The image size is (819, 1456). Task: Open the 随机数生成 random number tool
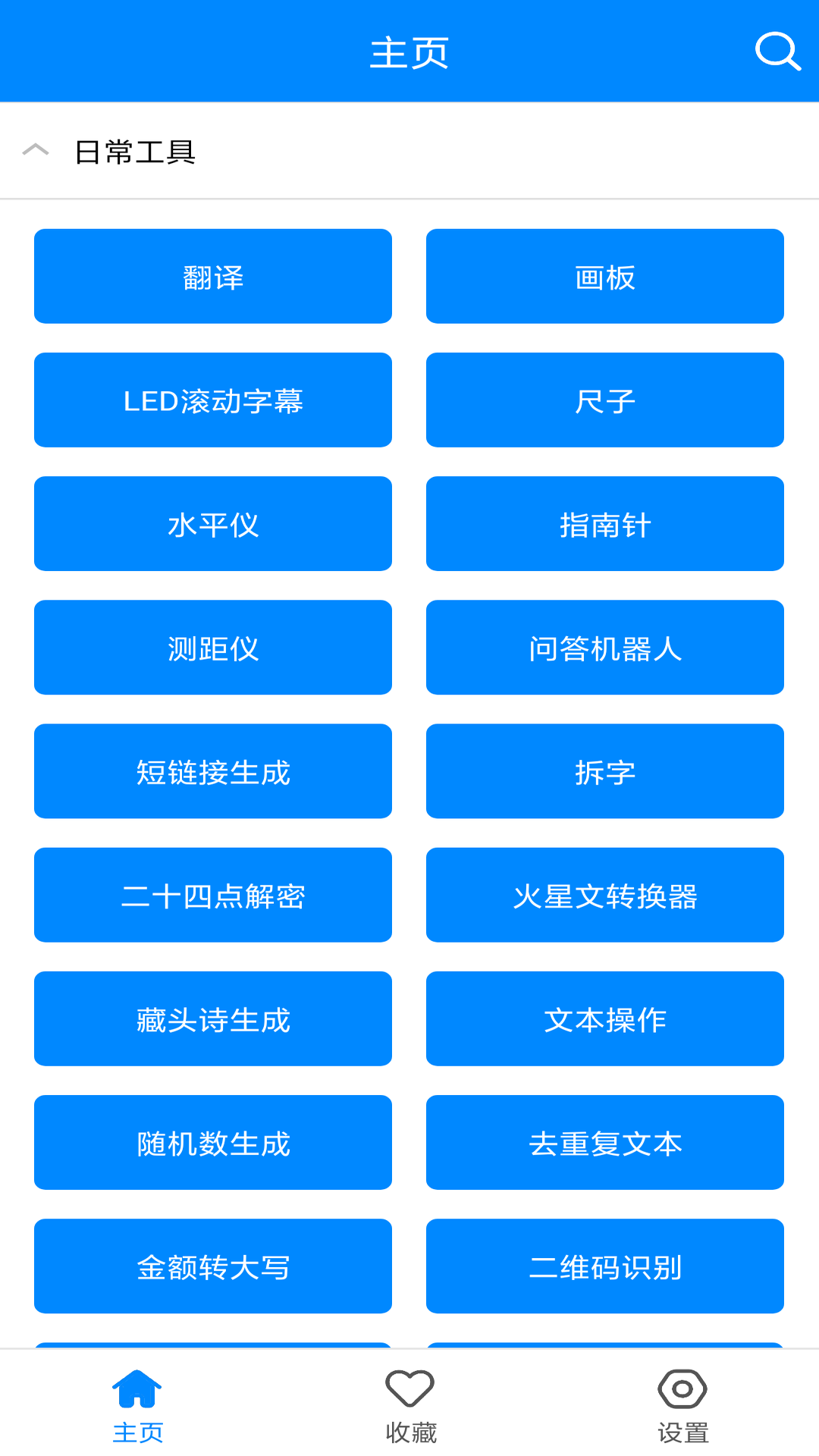pos(213,1143)
